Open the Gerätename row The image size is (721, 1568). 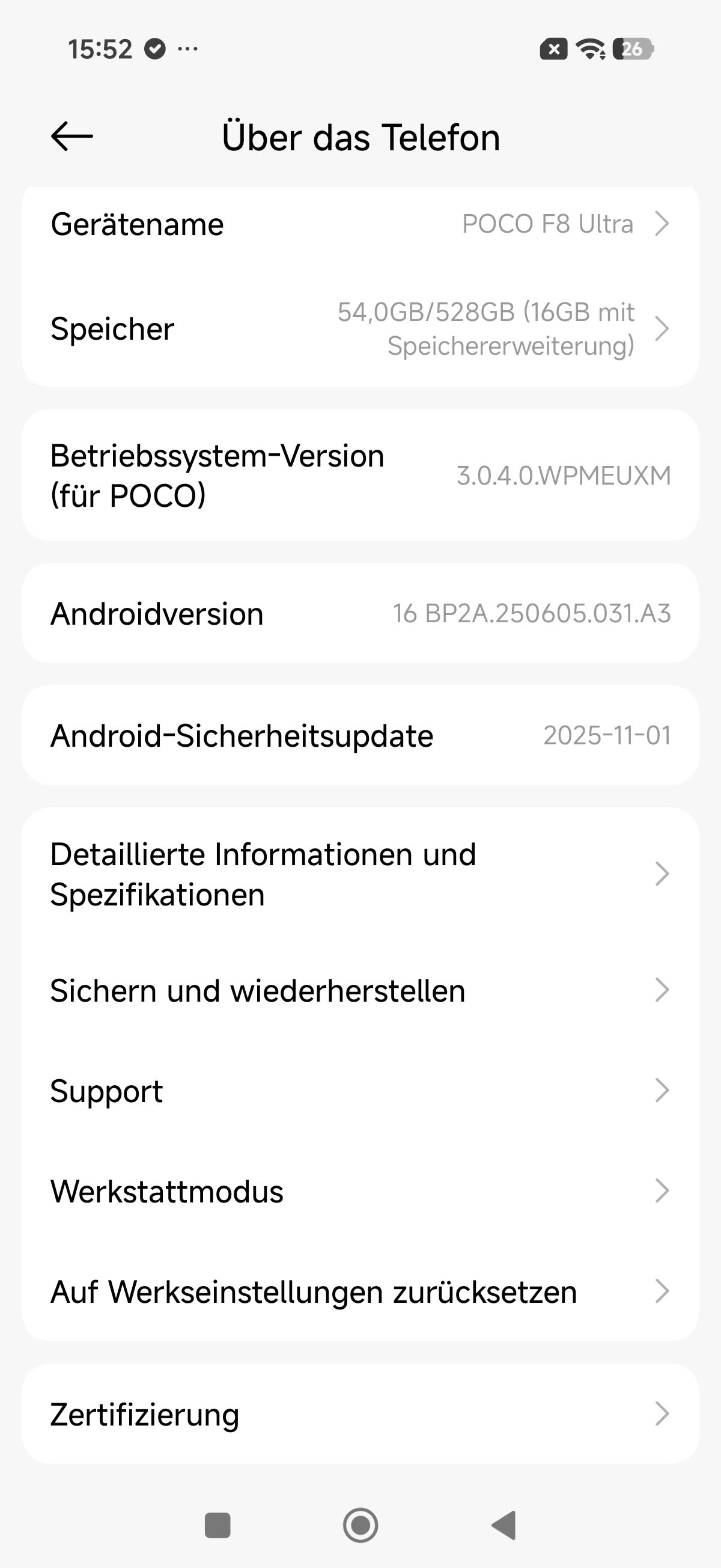point(360,224)
